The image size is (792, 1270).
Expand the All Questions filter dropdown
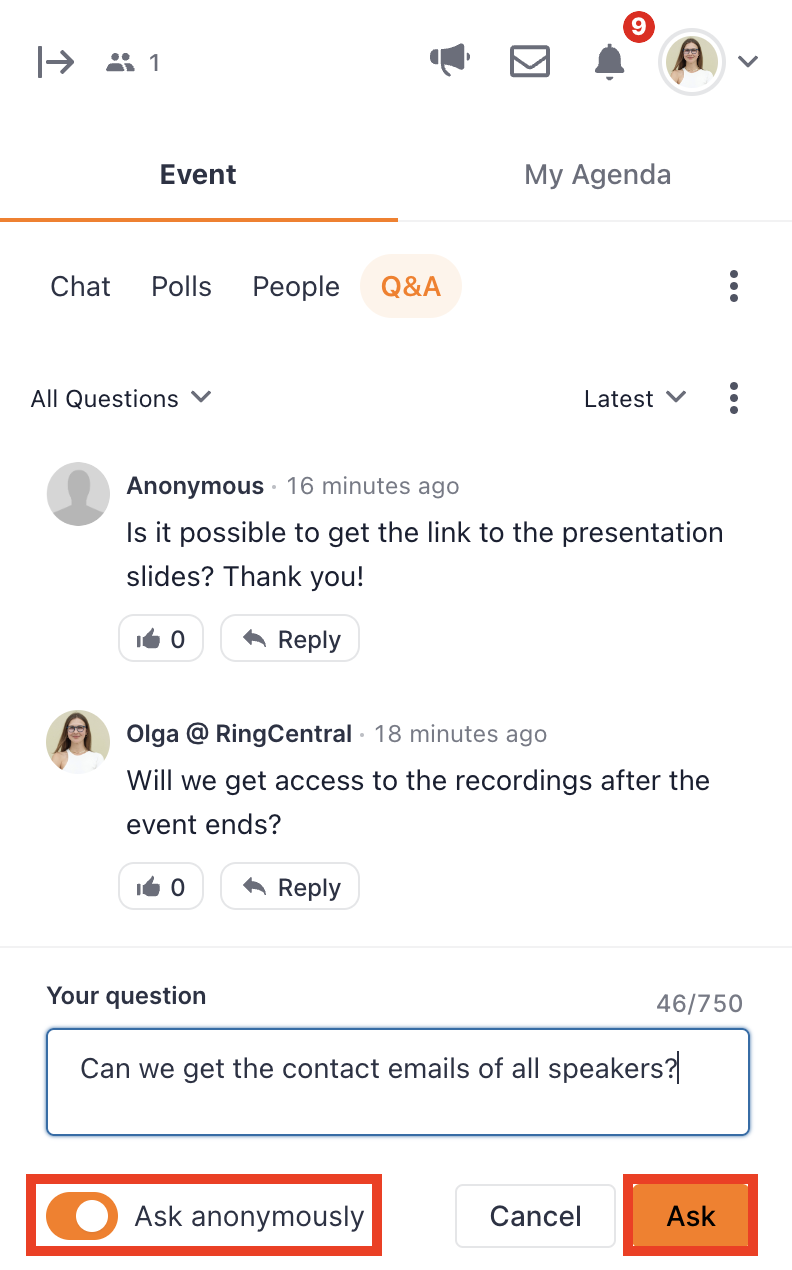[121, 398]
